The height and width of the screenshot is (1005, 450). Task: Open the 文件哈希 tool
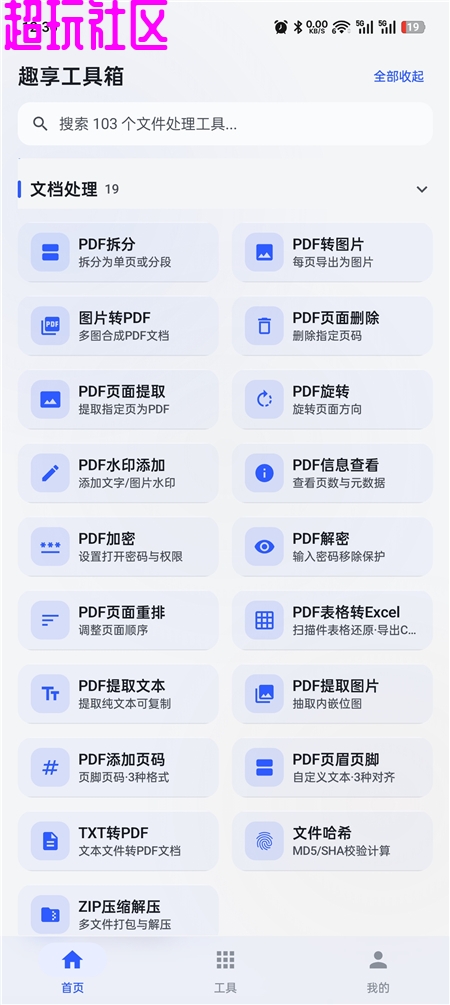(332, 842)
